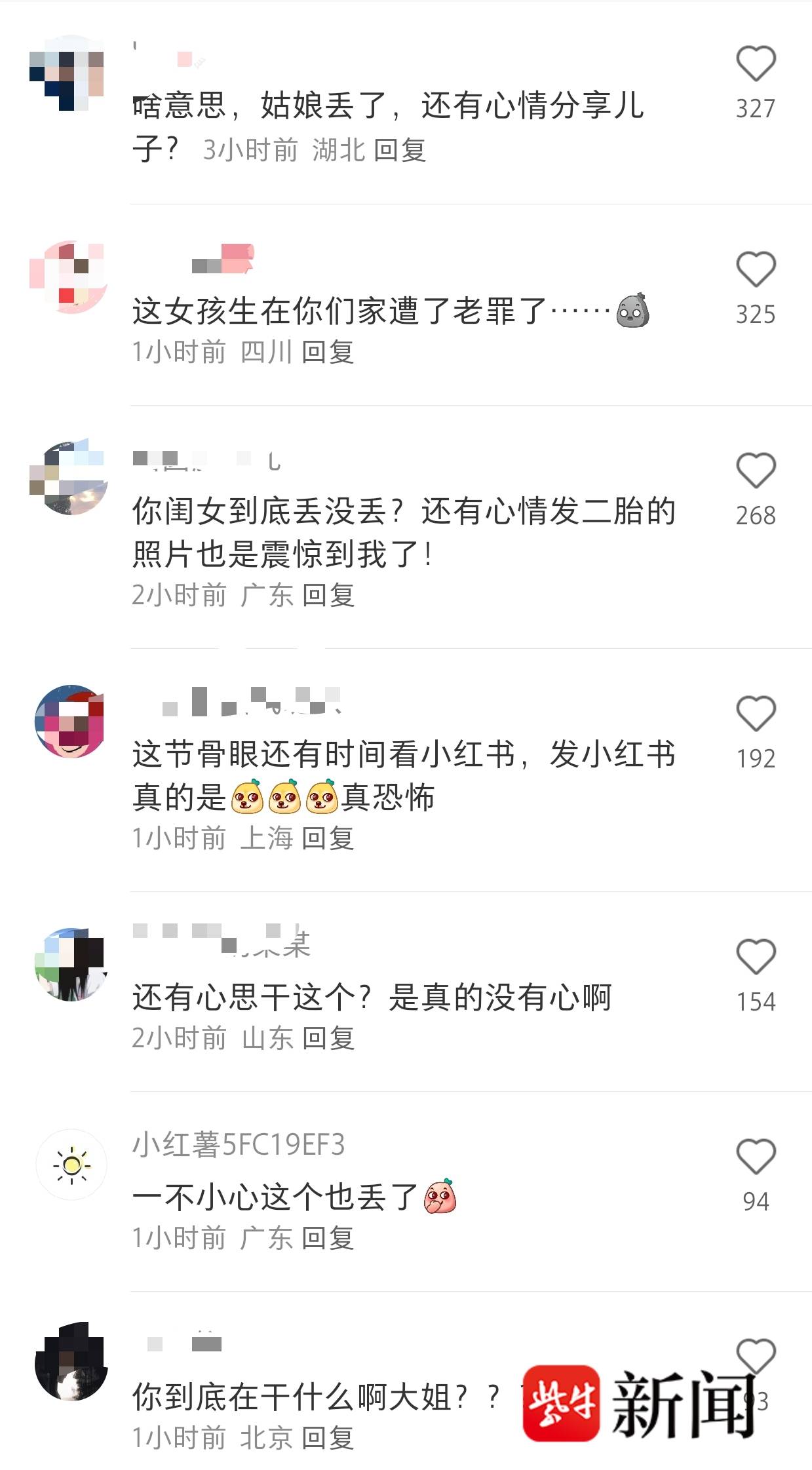This screenshot has height=1470, width=812.
Task: Open avatar of the 上海 commenter
Action: point(69,721)
